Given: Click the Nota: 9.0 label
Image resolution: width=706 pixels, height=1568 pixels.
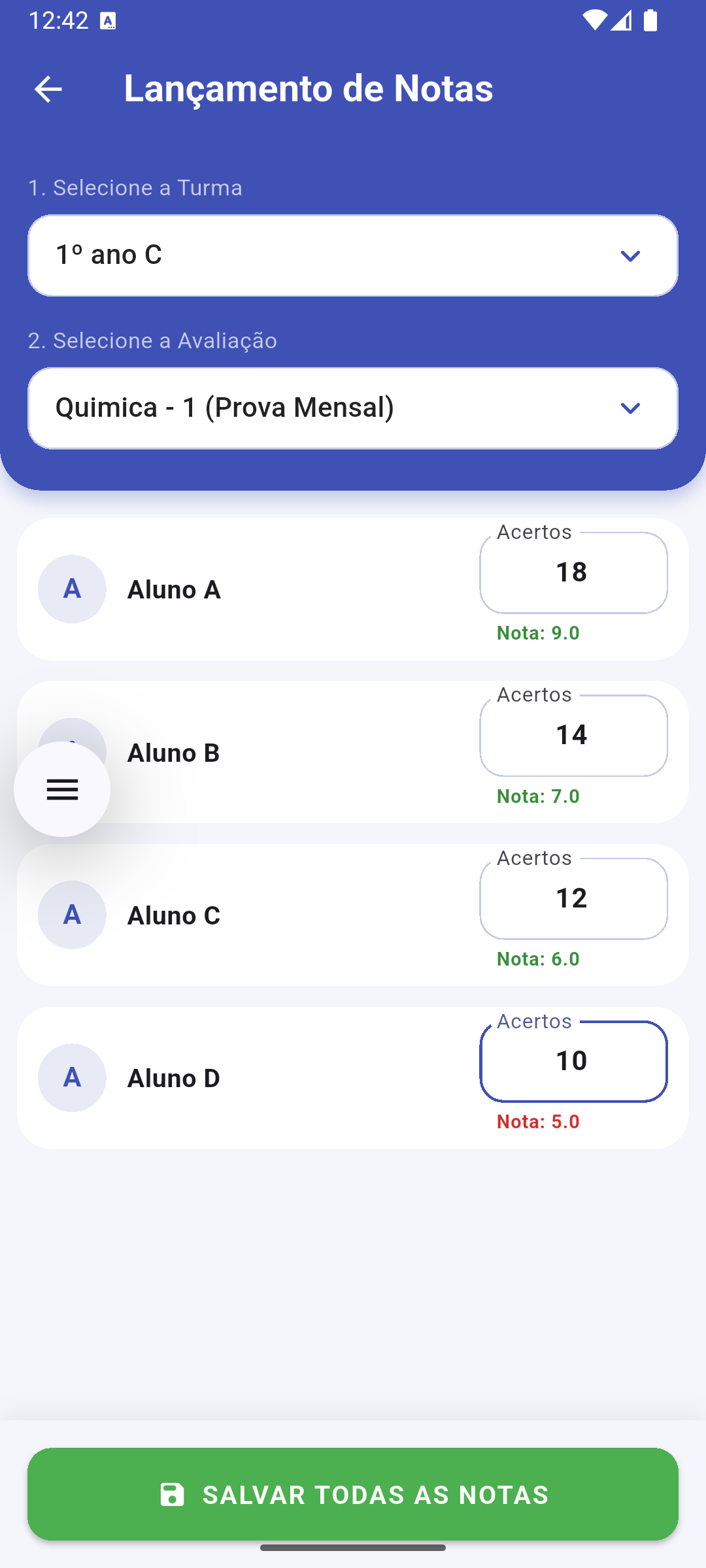Looking at the screenshot, I should (537, 632).
